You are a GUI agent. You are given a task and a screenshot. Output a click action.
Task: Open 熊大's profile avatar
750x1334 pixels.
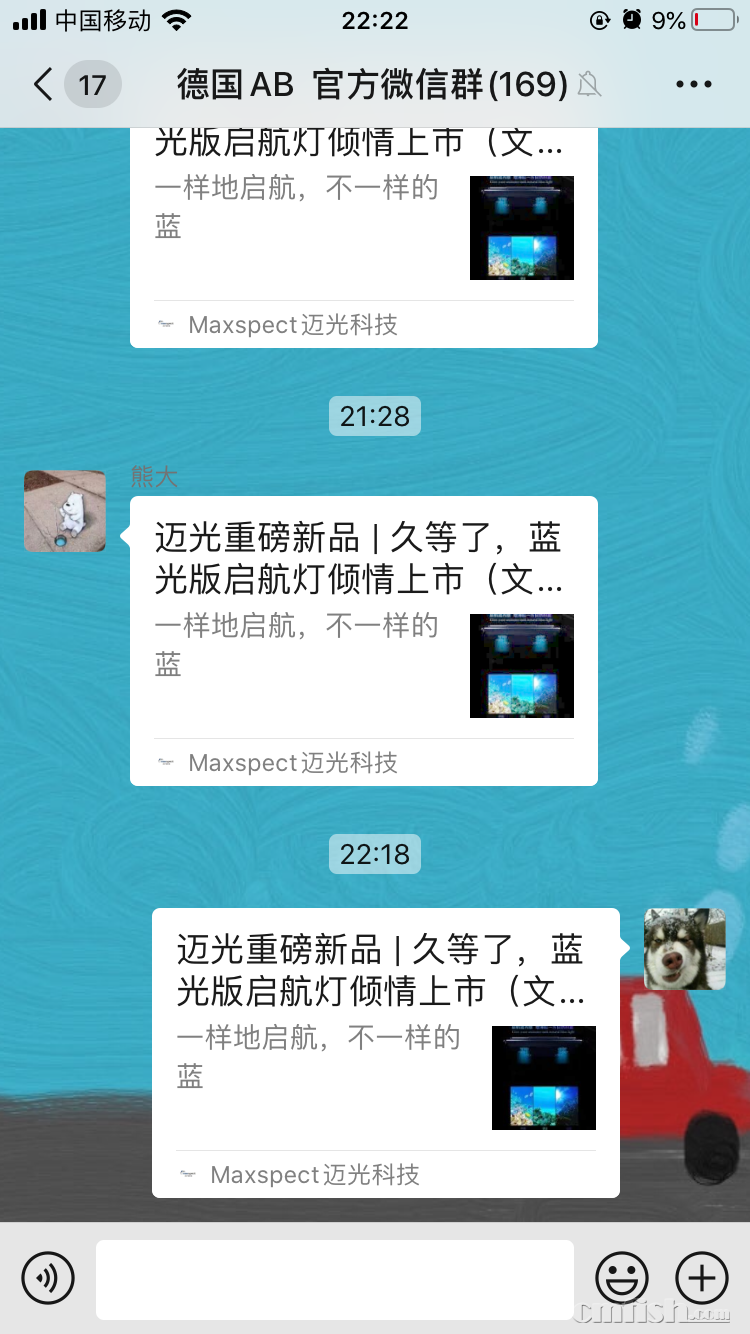click(65, 511)
